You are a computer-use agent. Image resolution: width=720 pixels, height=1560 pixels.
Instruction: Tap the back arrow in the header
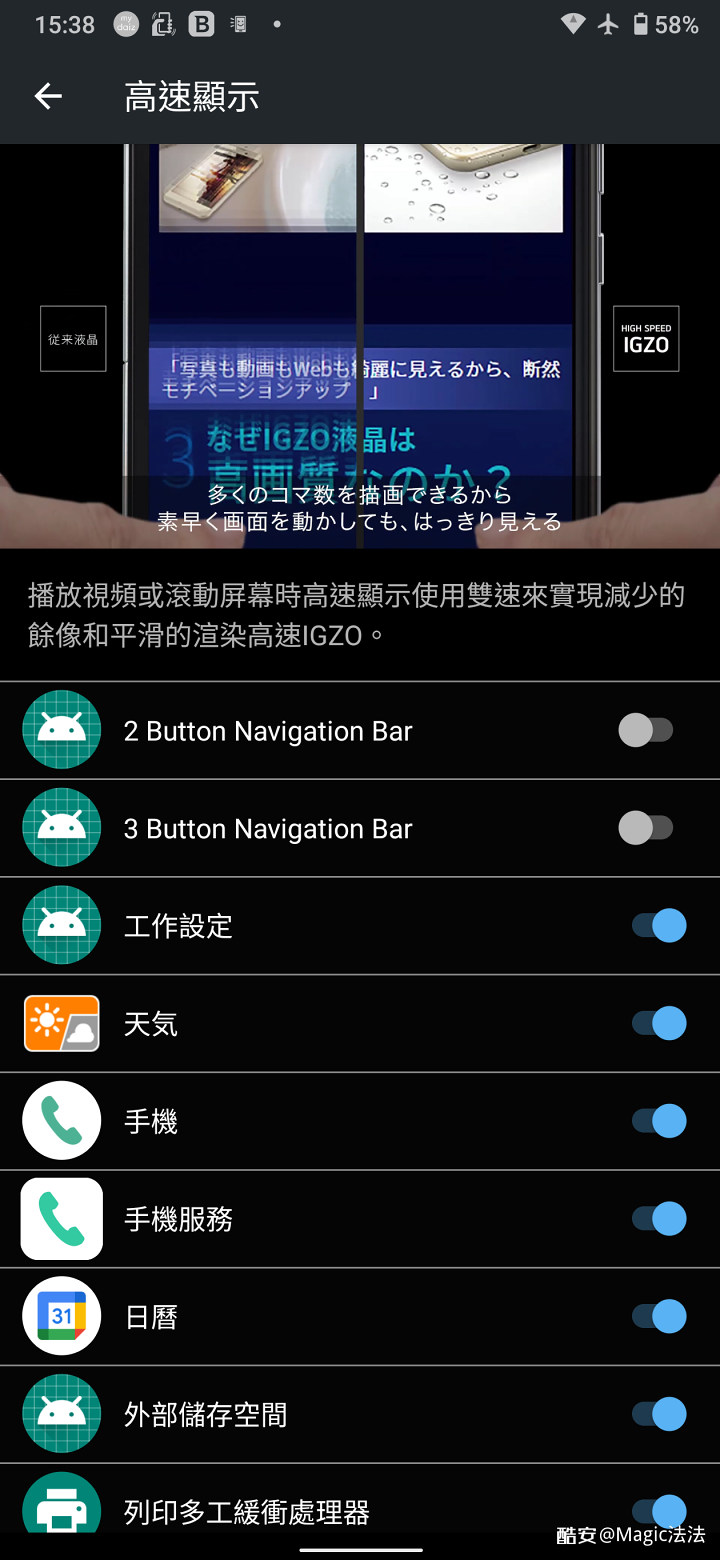coord(47,96)
